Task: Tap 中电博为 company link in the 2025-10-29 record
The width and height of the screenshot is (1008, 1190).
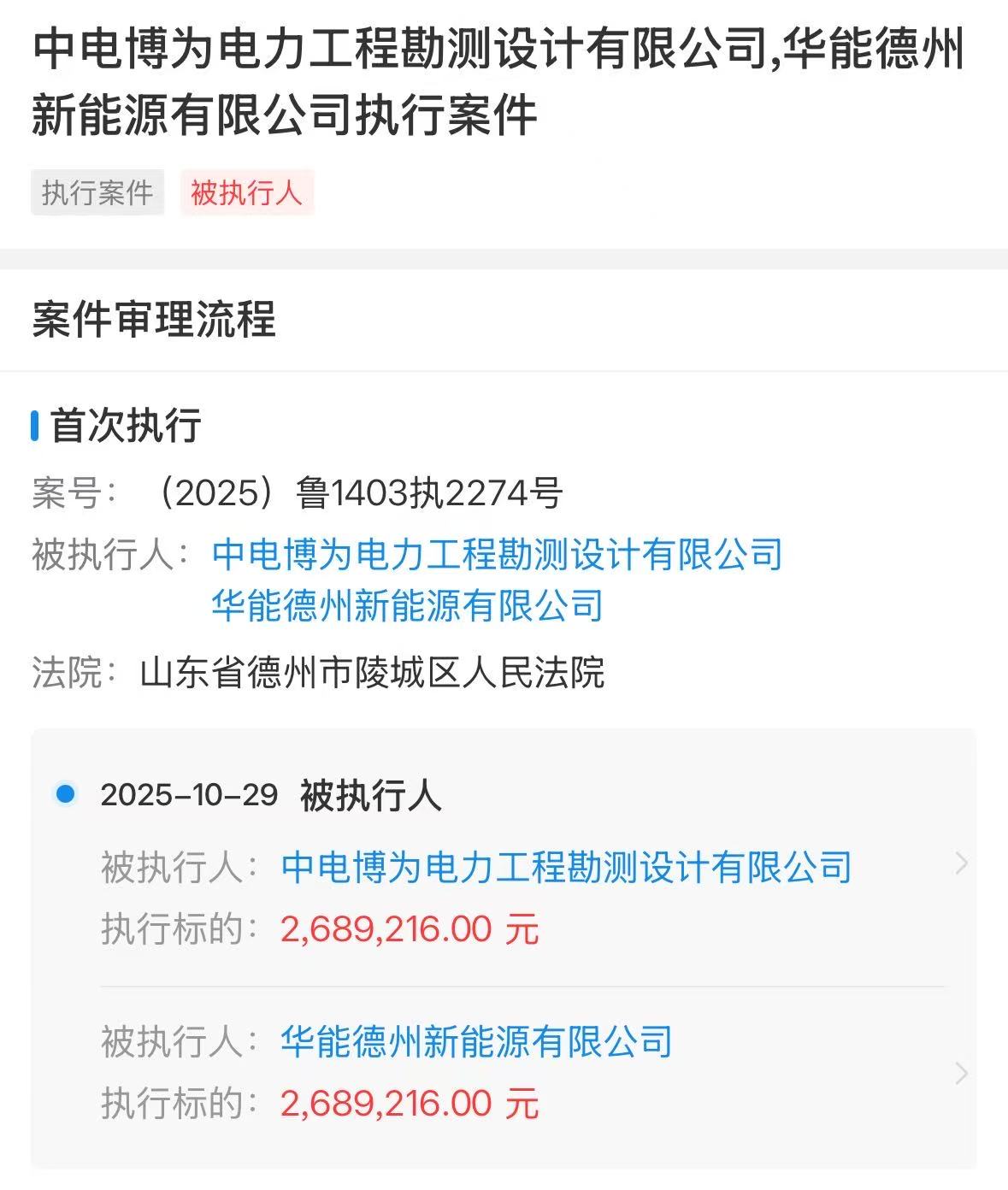Action: (566, 867)
